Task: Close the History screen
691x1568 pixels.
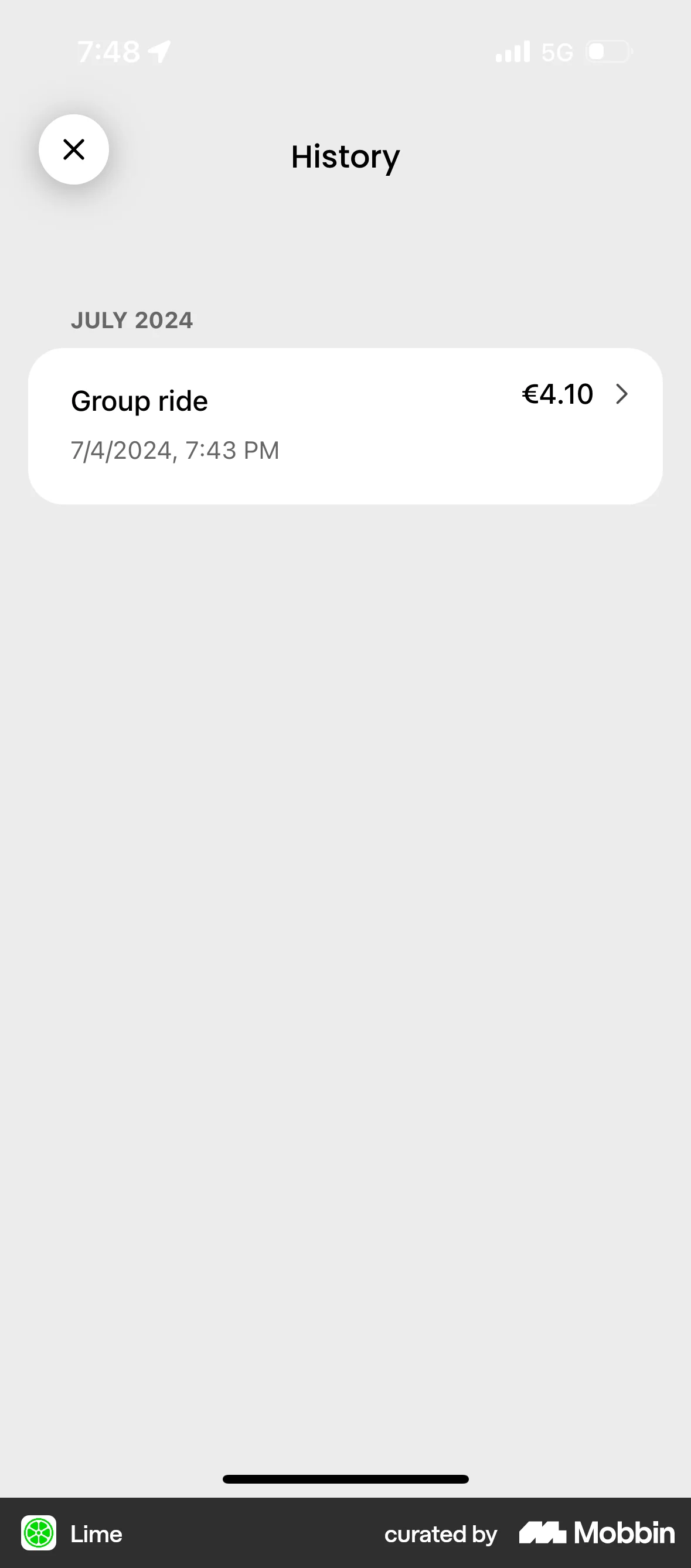Action: tap(74, 149)
